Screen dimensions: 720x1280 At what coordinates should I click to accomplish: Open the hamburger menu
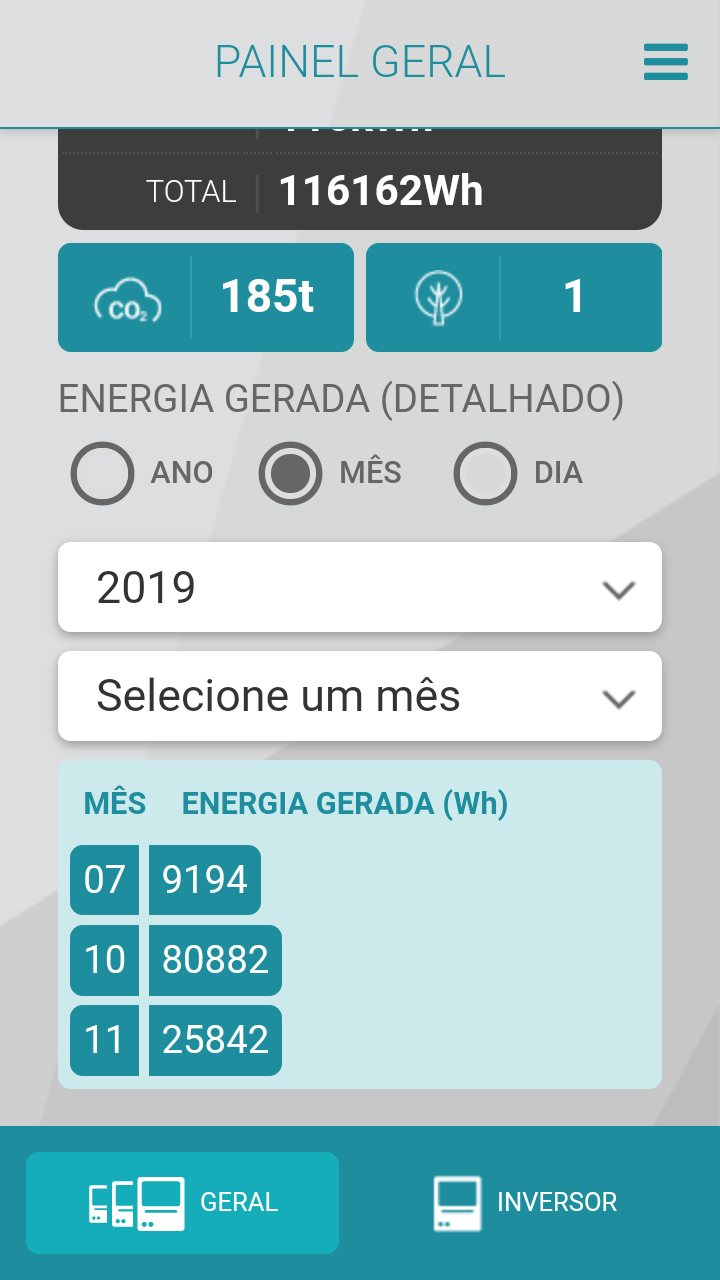pos(666,62)
